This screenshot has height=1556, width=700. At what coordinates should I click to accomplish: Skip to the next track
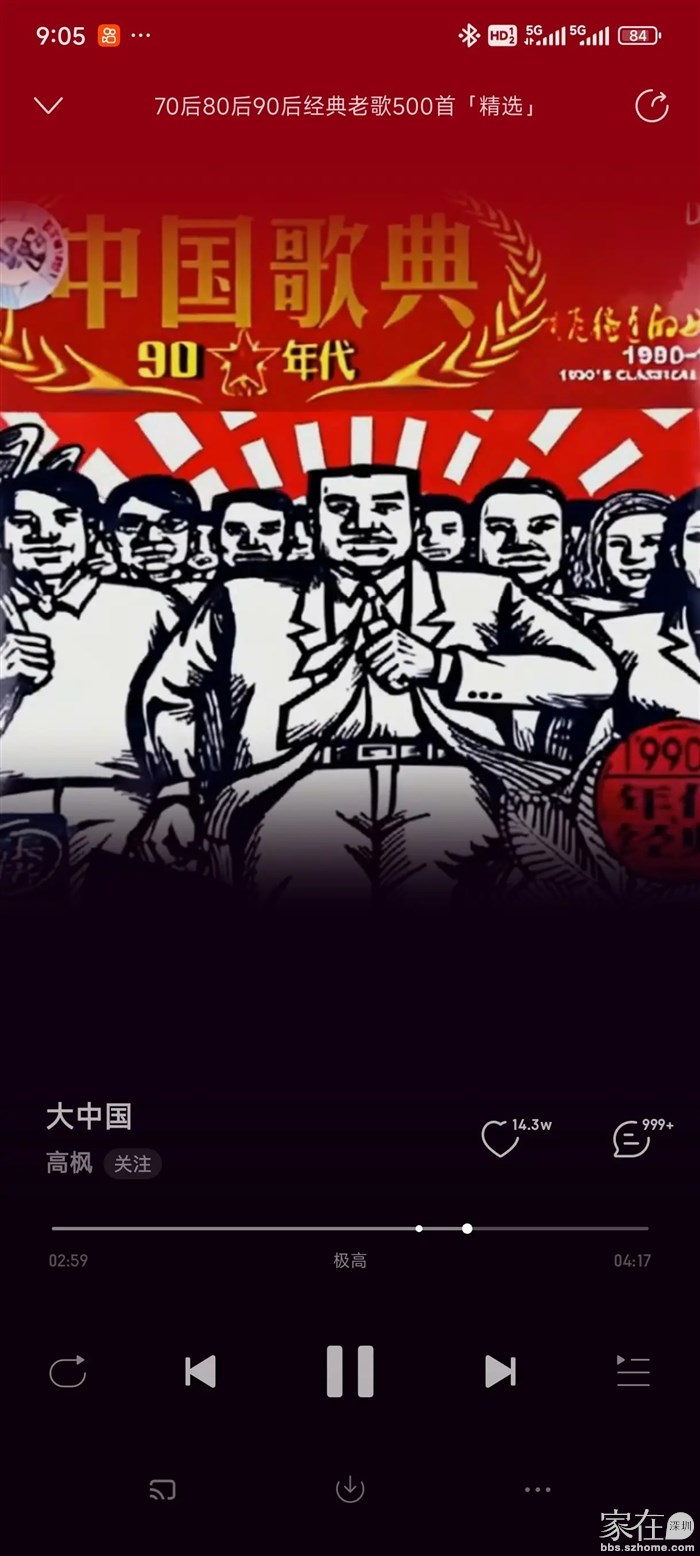tap(499, 1371)
